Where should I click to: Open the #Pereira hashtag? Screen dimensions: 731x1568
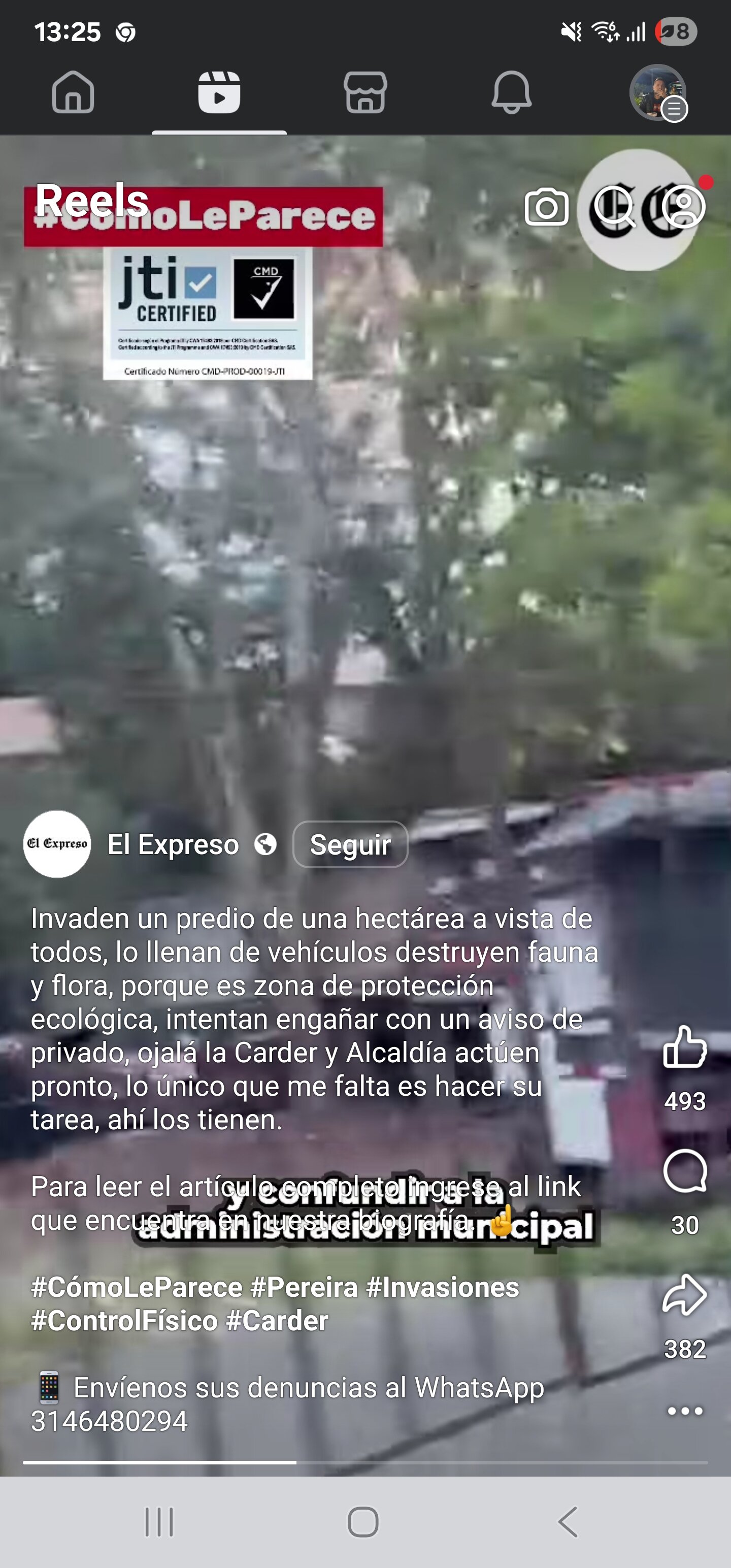[304, 1287]
